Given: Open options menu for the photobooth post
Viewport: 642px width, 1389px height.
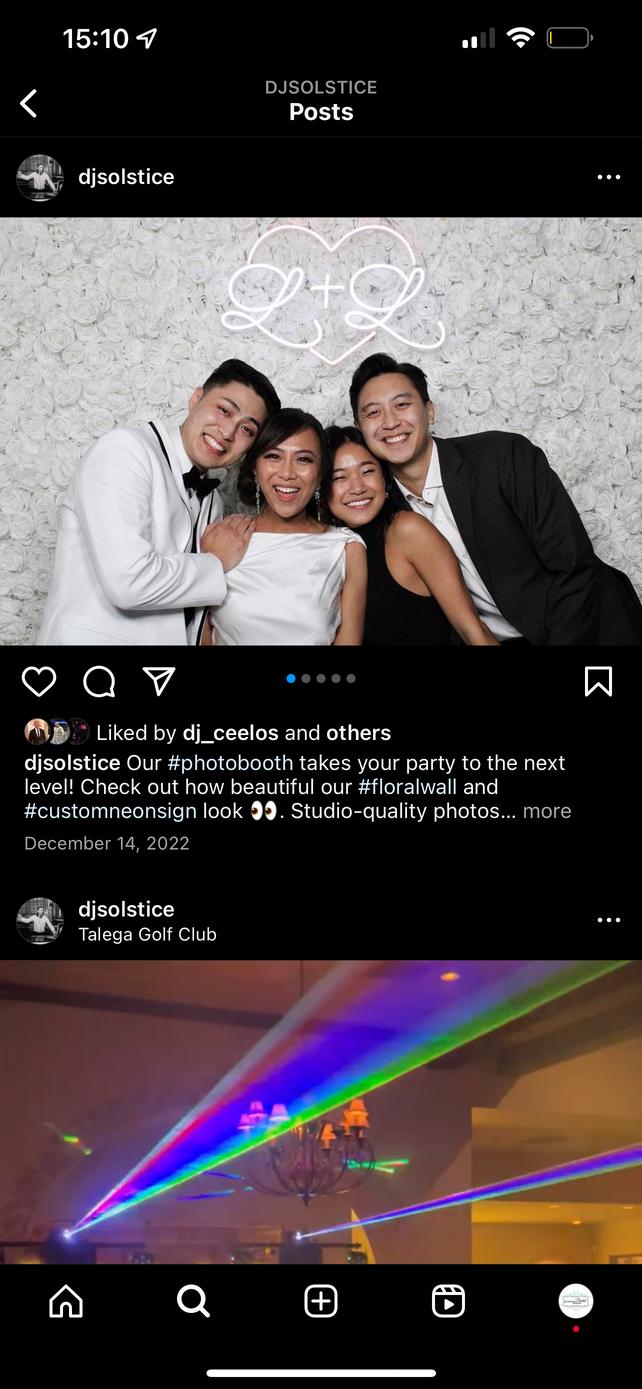Looking at the screenshot, I should [x=609, y=177].
